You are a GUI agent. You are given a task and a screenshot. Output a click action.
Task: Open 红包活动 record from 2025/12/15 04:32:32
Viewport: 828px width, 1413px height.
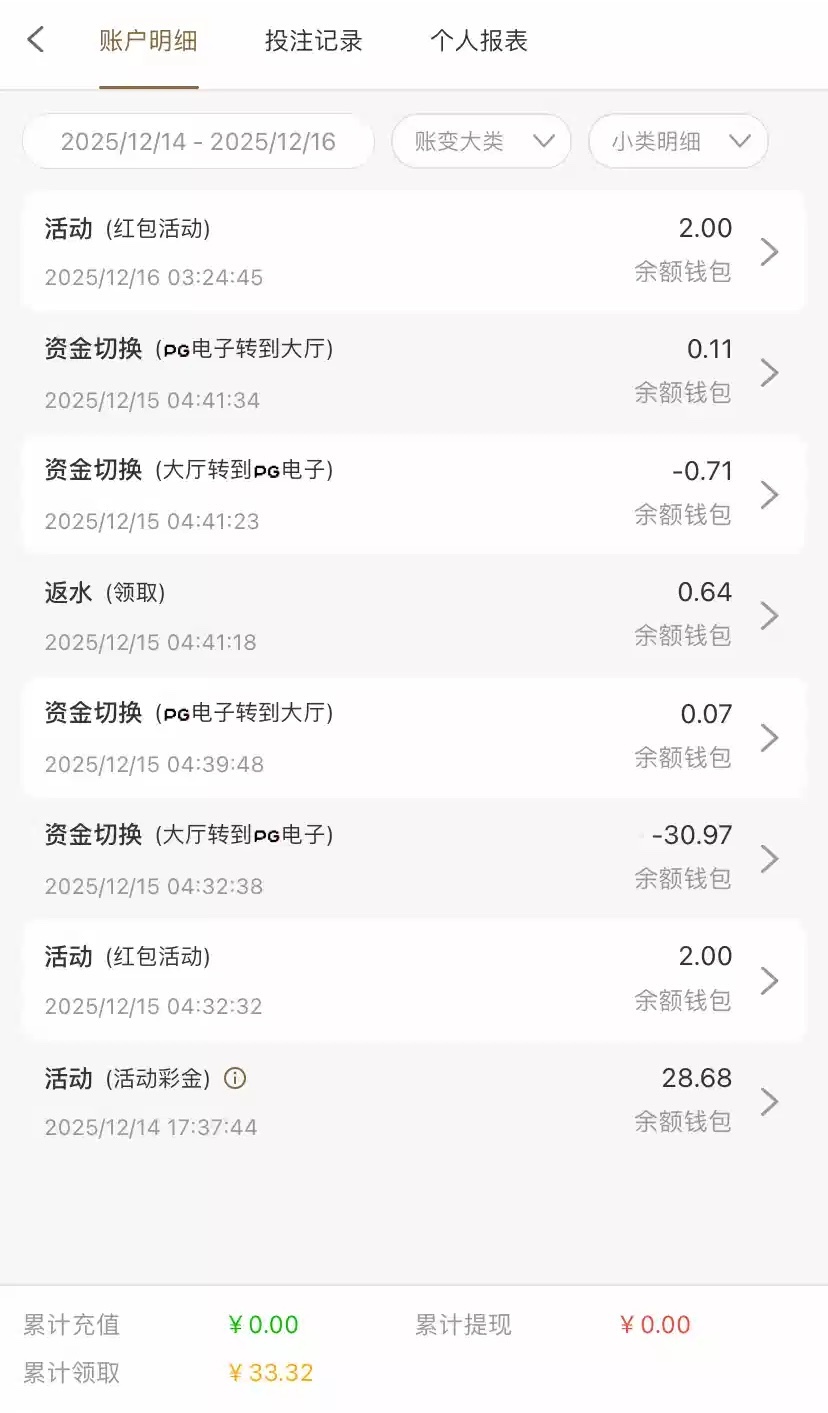413,980
